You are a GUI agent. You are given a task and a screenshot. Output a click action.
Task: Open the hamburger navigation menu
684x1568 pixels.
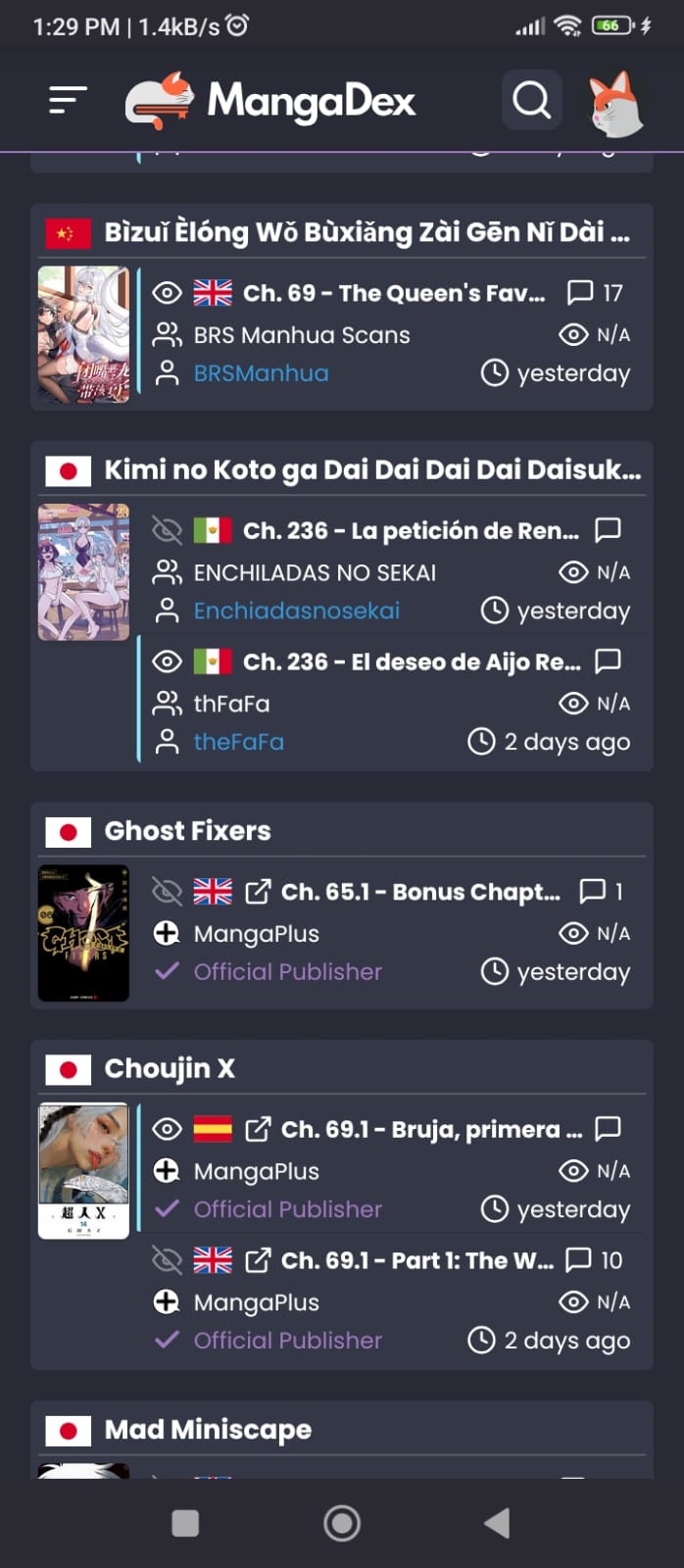tap(68, 100)
